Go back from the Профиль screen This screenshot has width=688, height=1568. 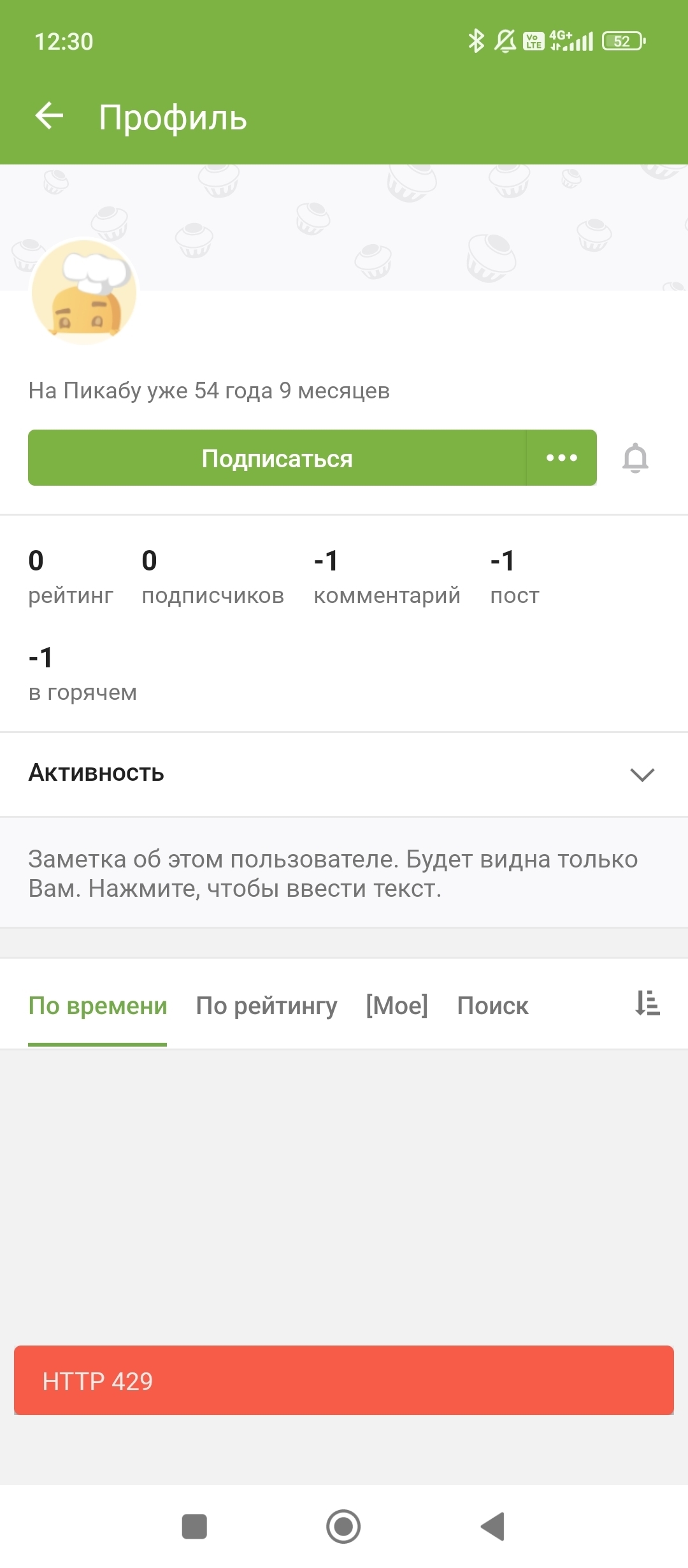[x=49, y=117]
